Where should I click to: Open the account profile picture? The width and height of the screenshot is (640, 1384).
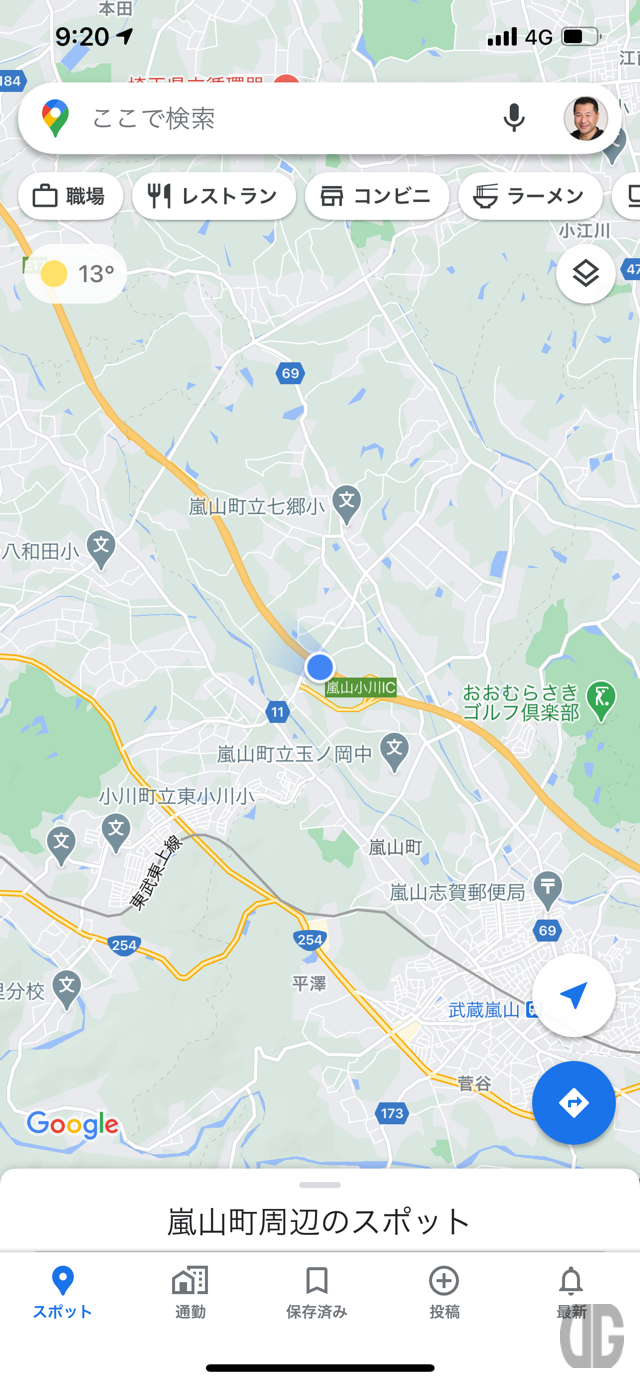585,118
